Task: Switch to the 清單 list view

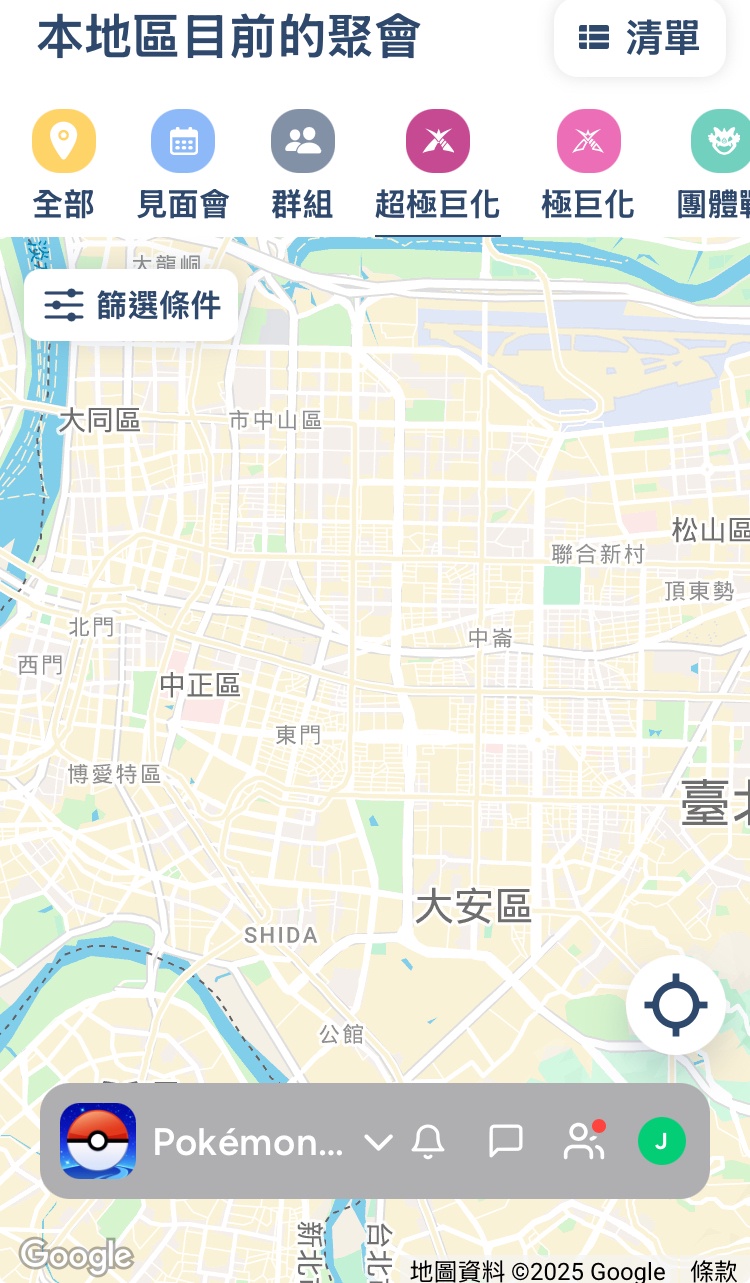Action: pyautogui.click(x=640, y=38)
